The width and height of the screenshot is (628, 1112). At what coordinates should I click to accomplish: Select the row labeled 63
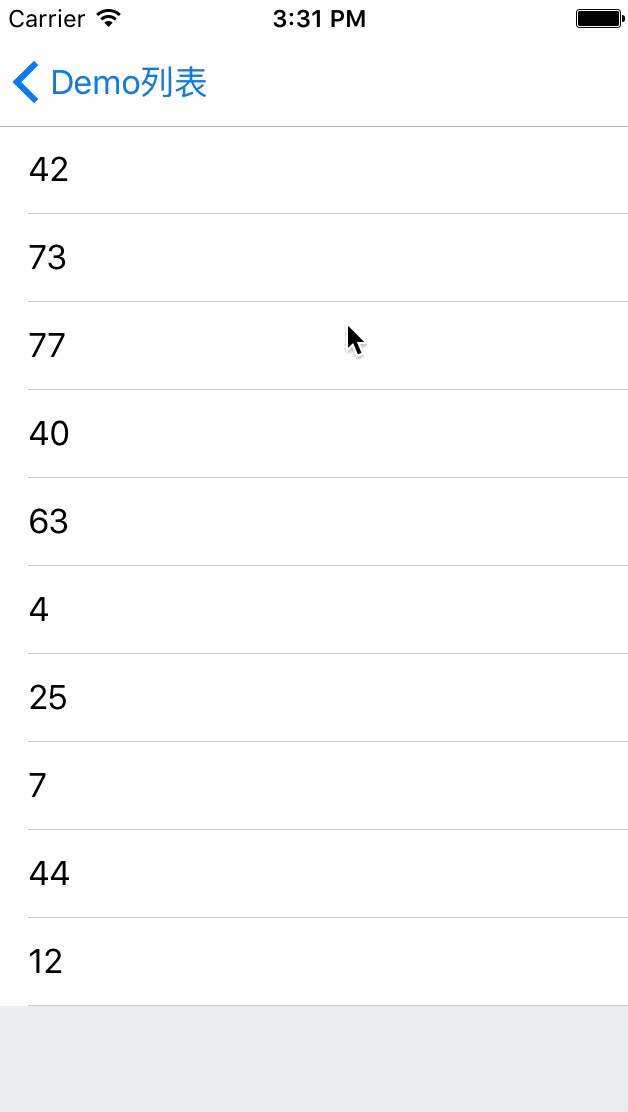[x=314, y=522]
